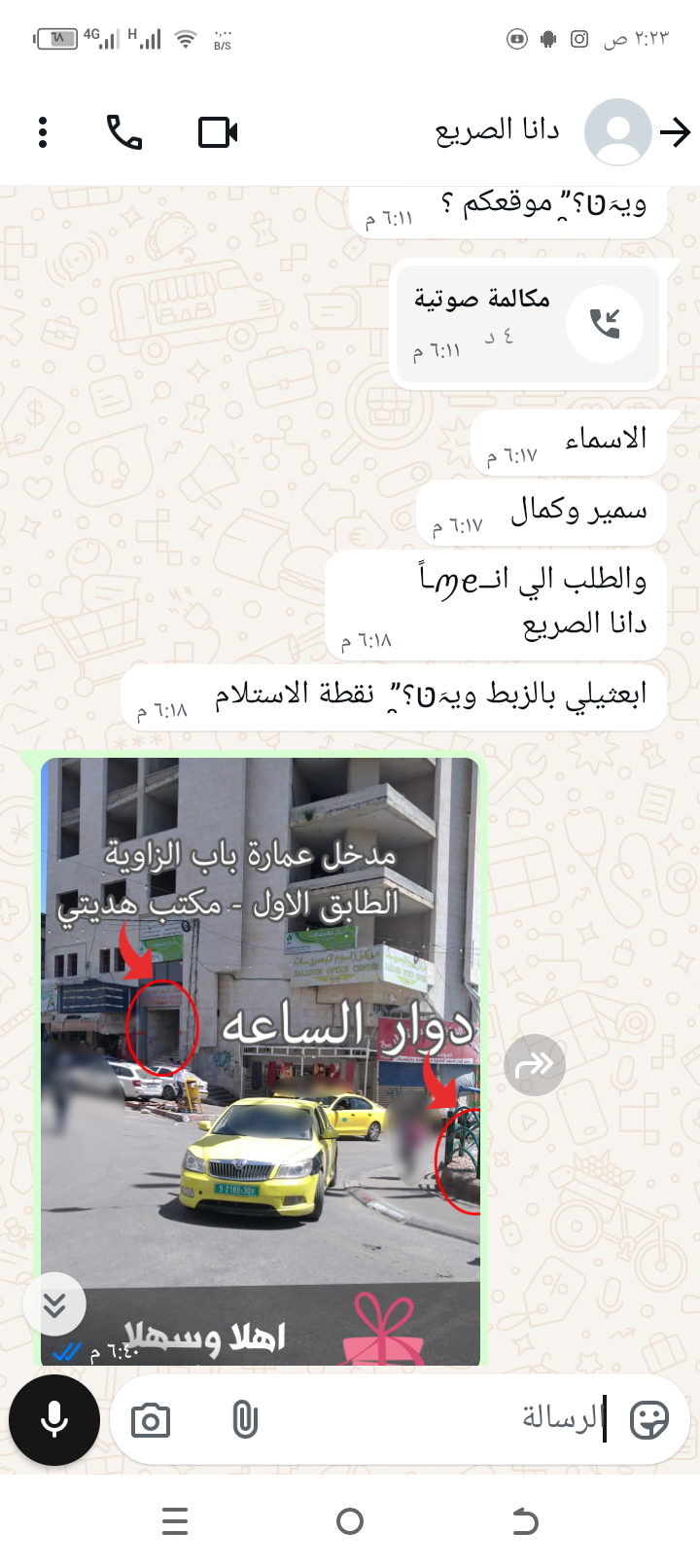The image size is (700, 1568).
Task: Open the emoji and sticker picker
Action: pyautogui.click(x=649, y=1420)
